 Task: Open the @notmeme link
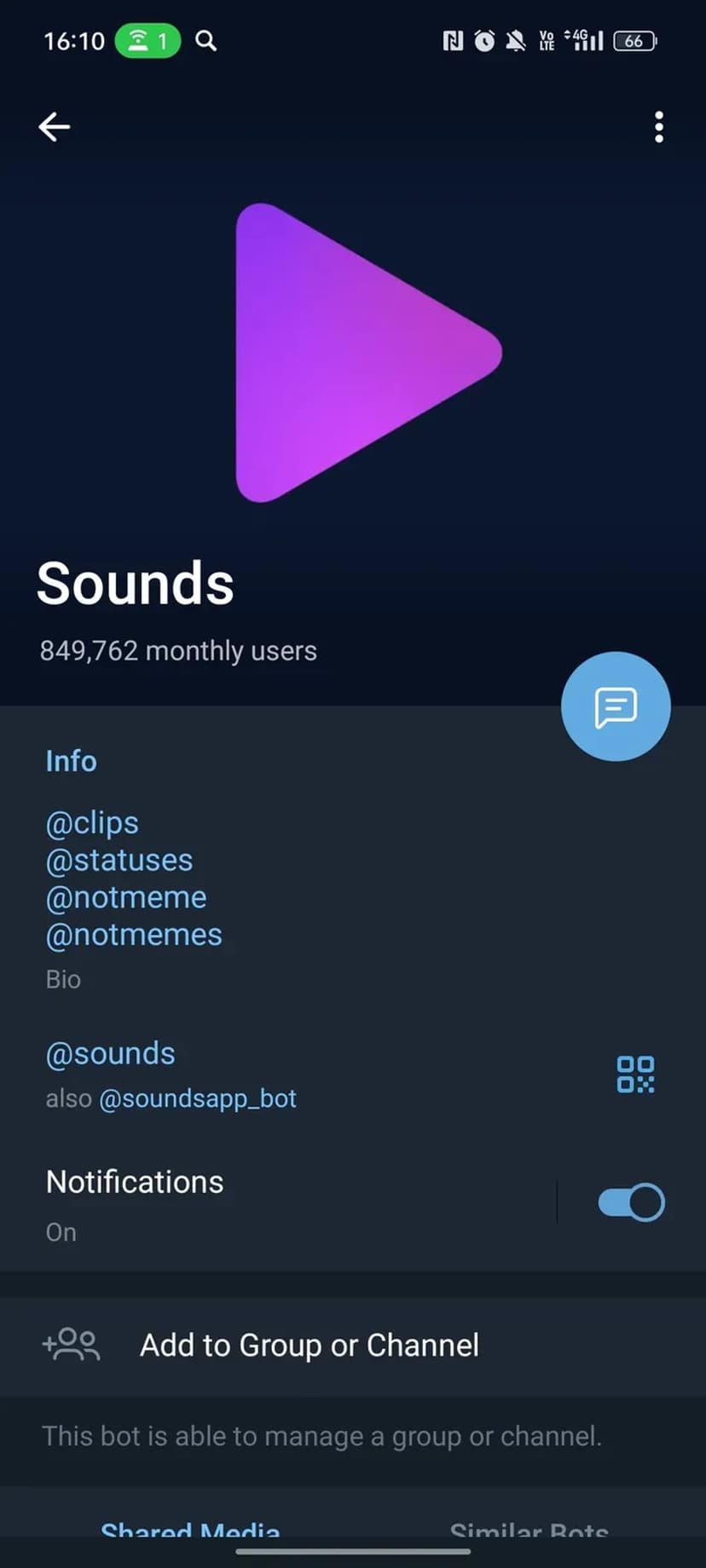point(126,898)
